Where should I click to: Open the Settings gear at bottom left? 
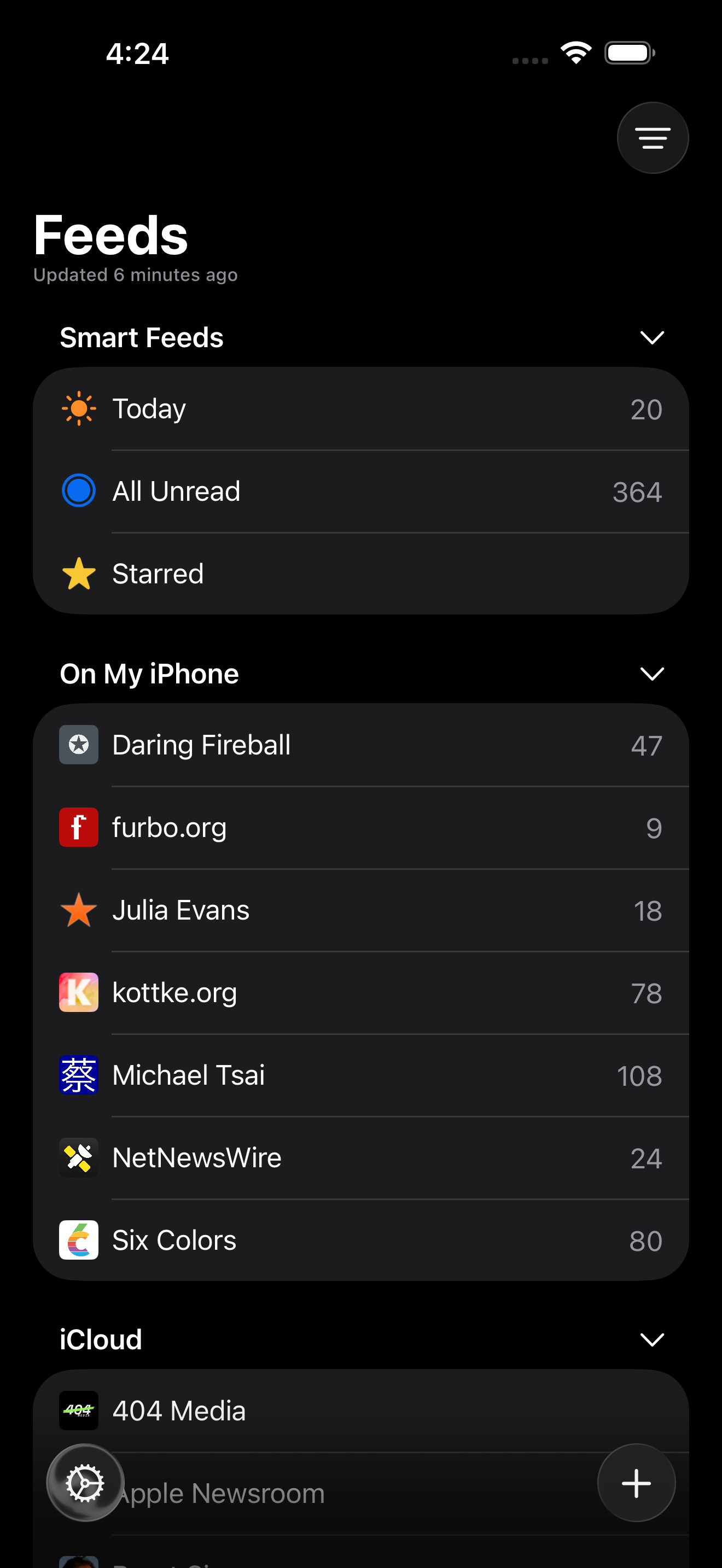(x=85, y=1483)
